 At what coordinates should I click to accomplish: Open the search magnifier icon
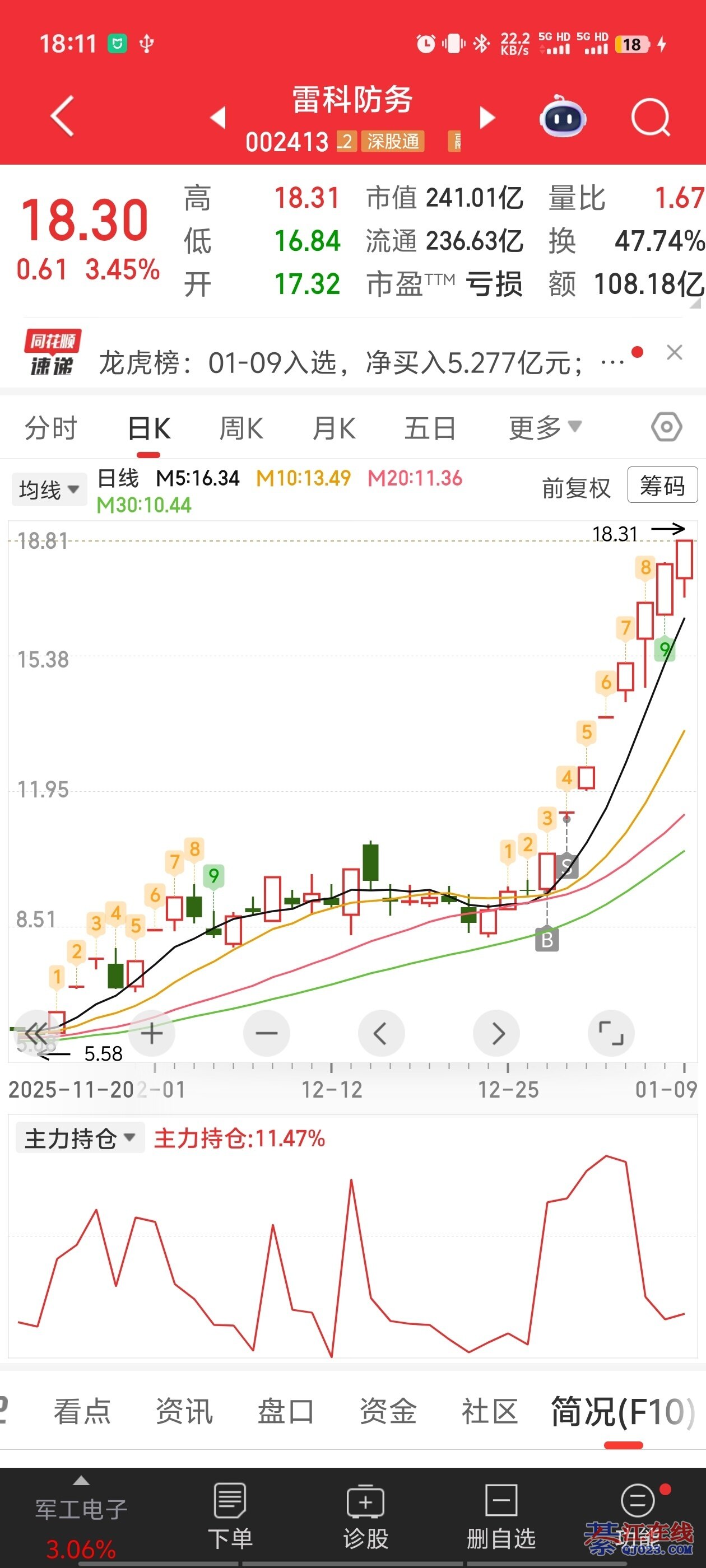pos(651,117)
